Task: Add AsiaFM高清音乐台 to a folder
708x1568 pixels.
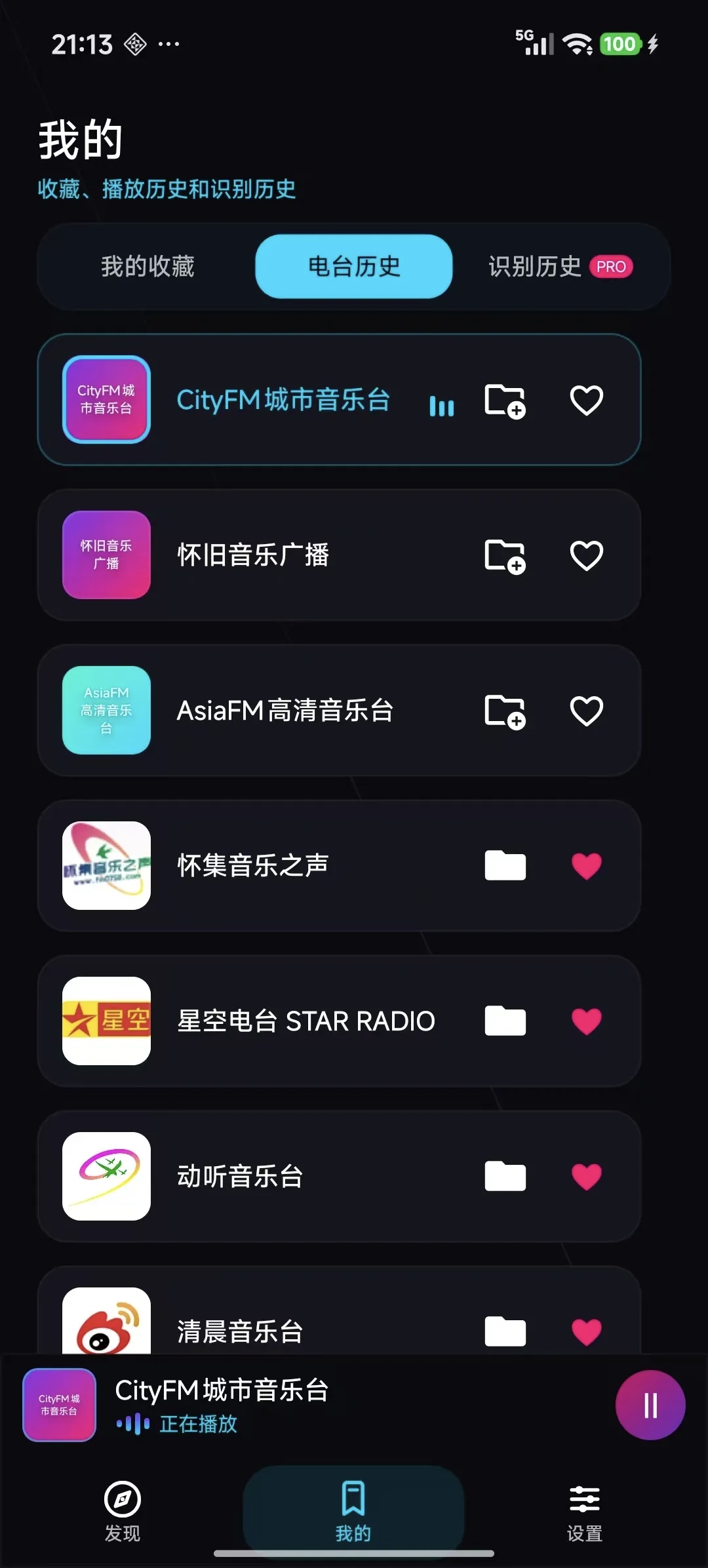Action: 505,711
